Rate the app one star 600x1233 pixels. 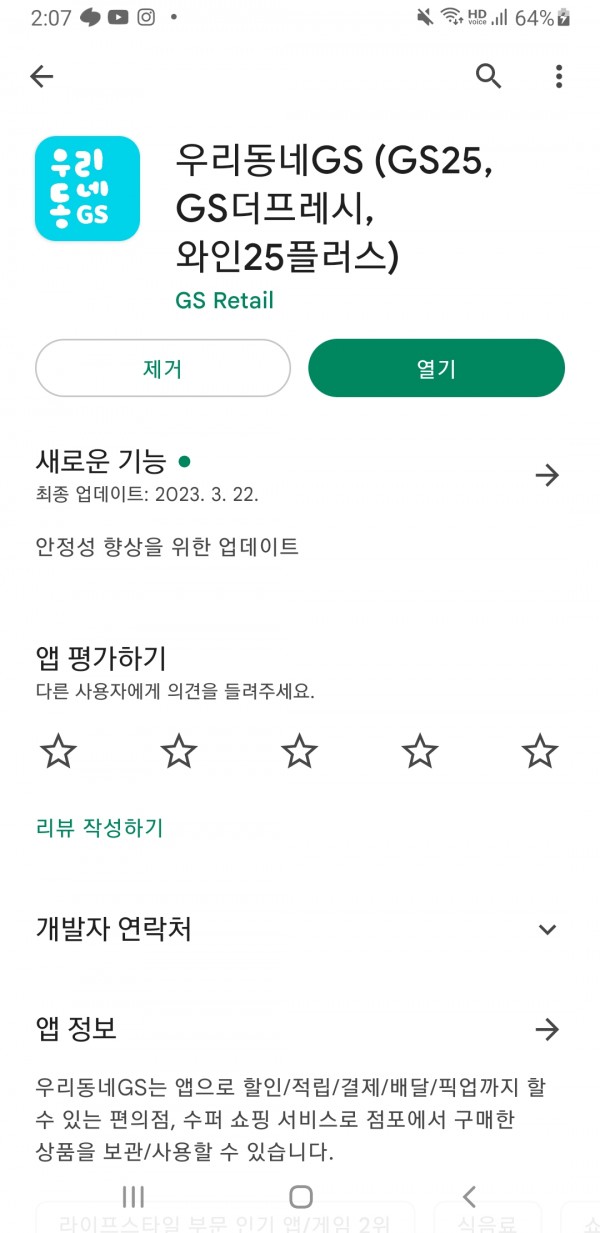[59, 751]
